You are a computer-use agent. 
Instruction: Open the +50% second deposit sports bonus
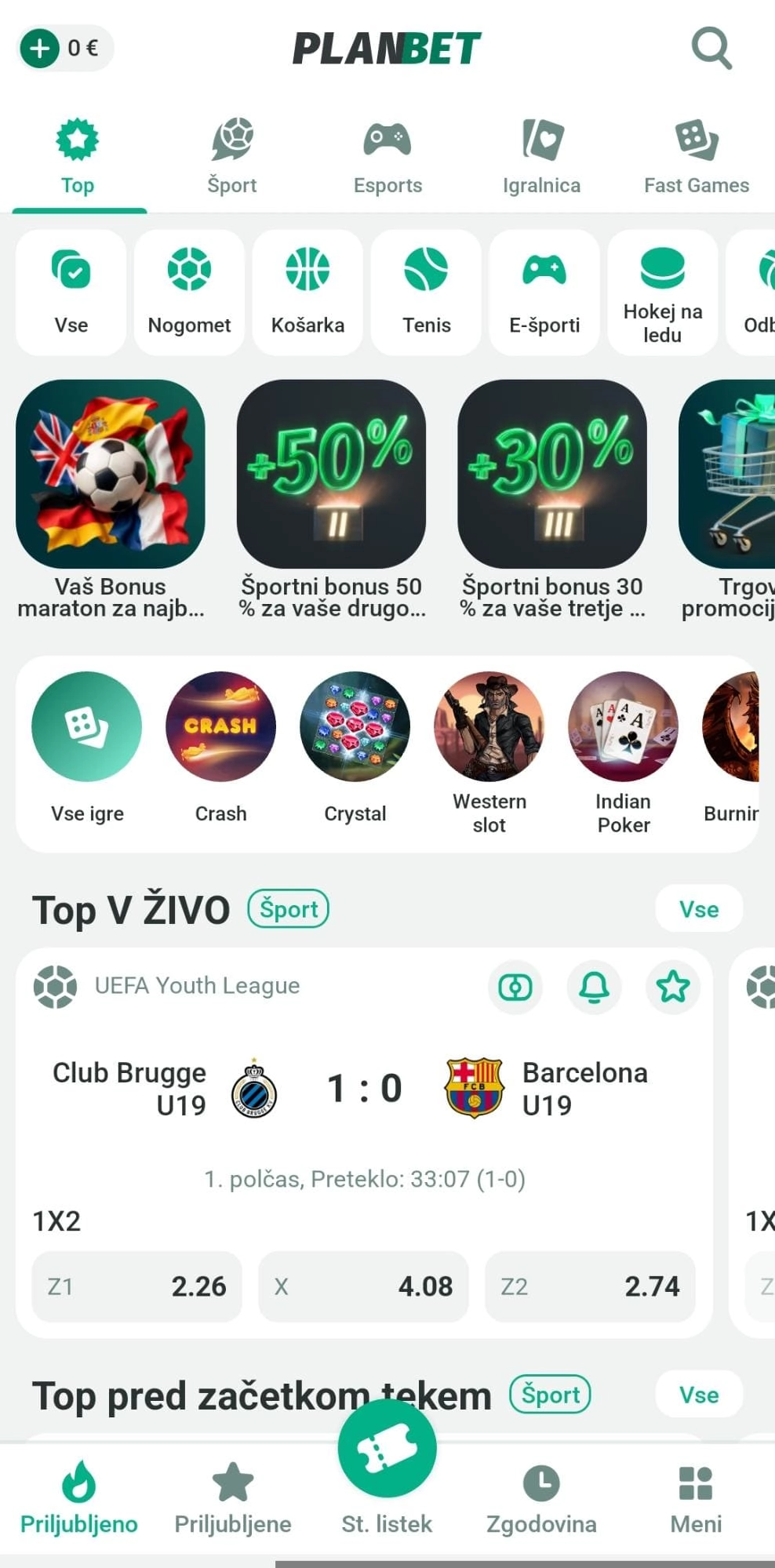click(331, 475)
